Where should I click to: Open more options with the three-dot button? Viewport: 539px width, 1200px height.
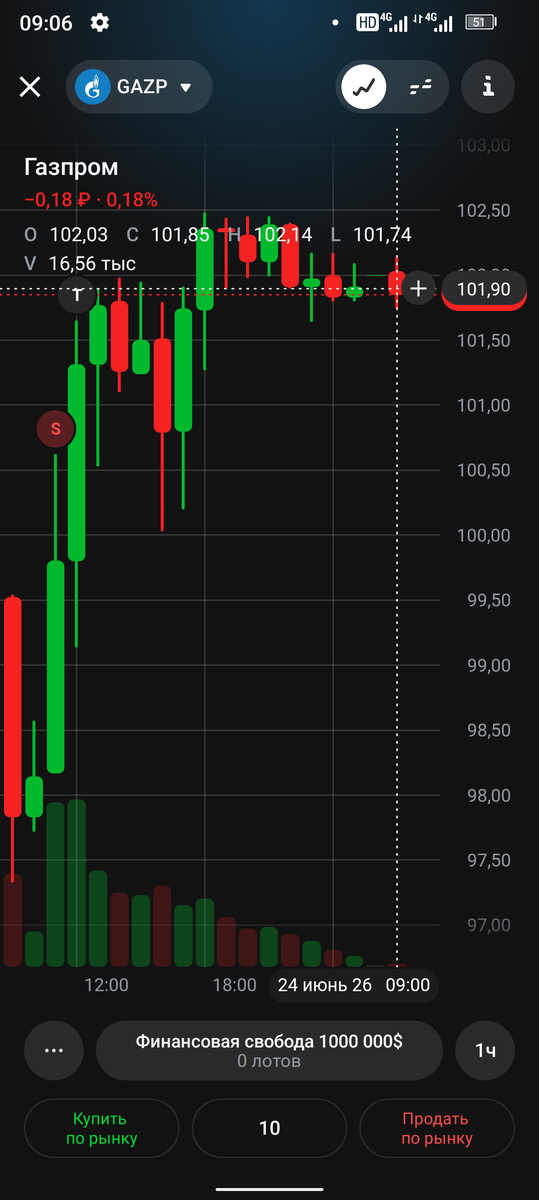click(x=54, y=1050)
